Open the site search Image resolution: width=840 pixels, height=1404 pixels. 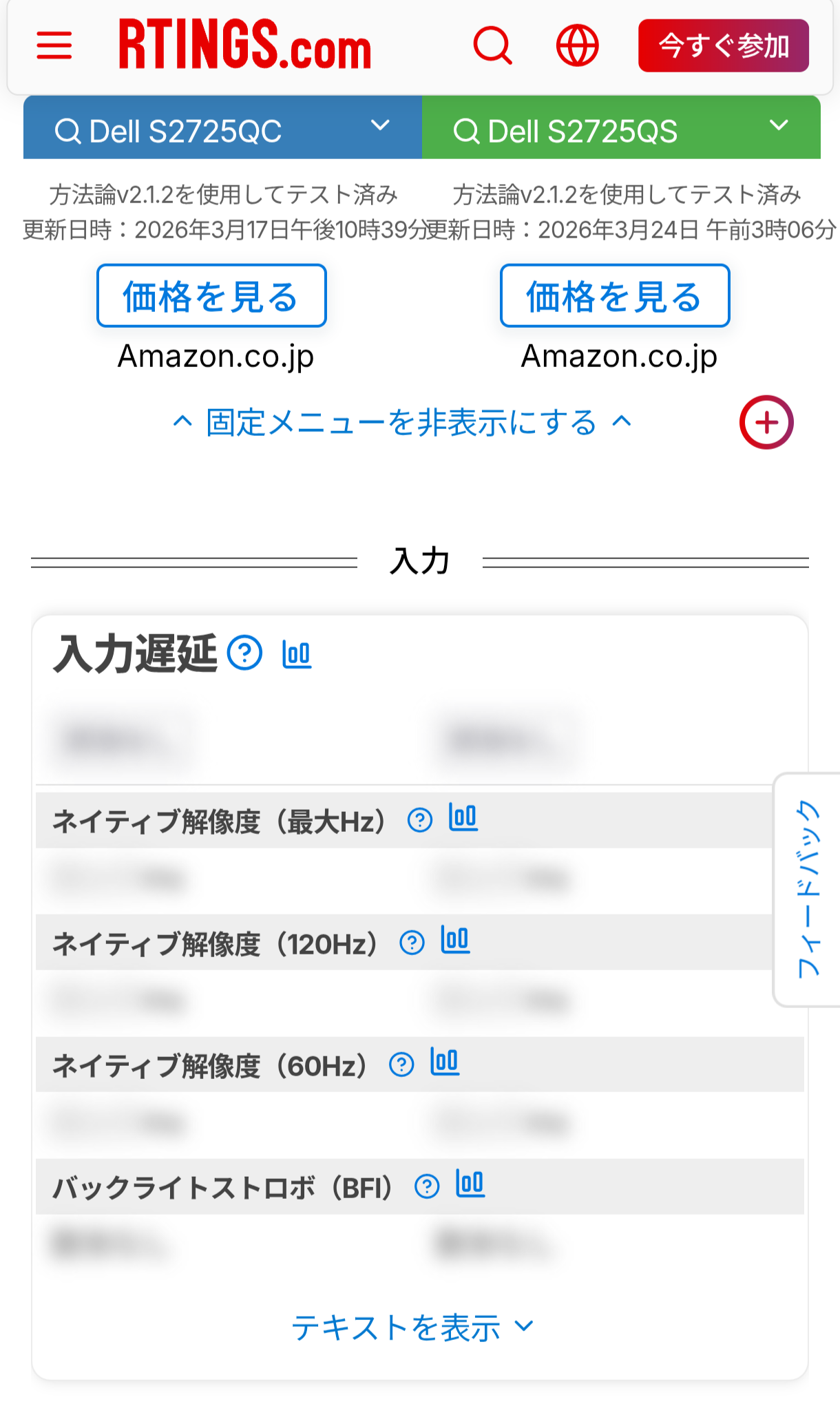click(493, 45)
